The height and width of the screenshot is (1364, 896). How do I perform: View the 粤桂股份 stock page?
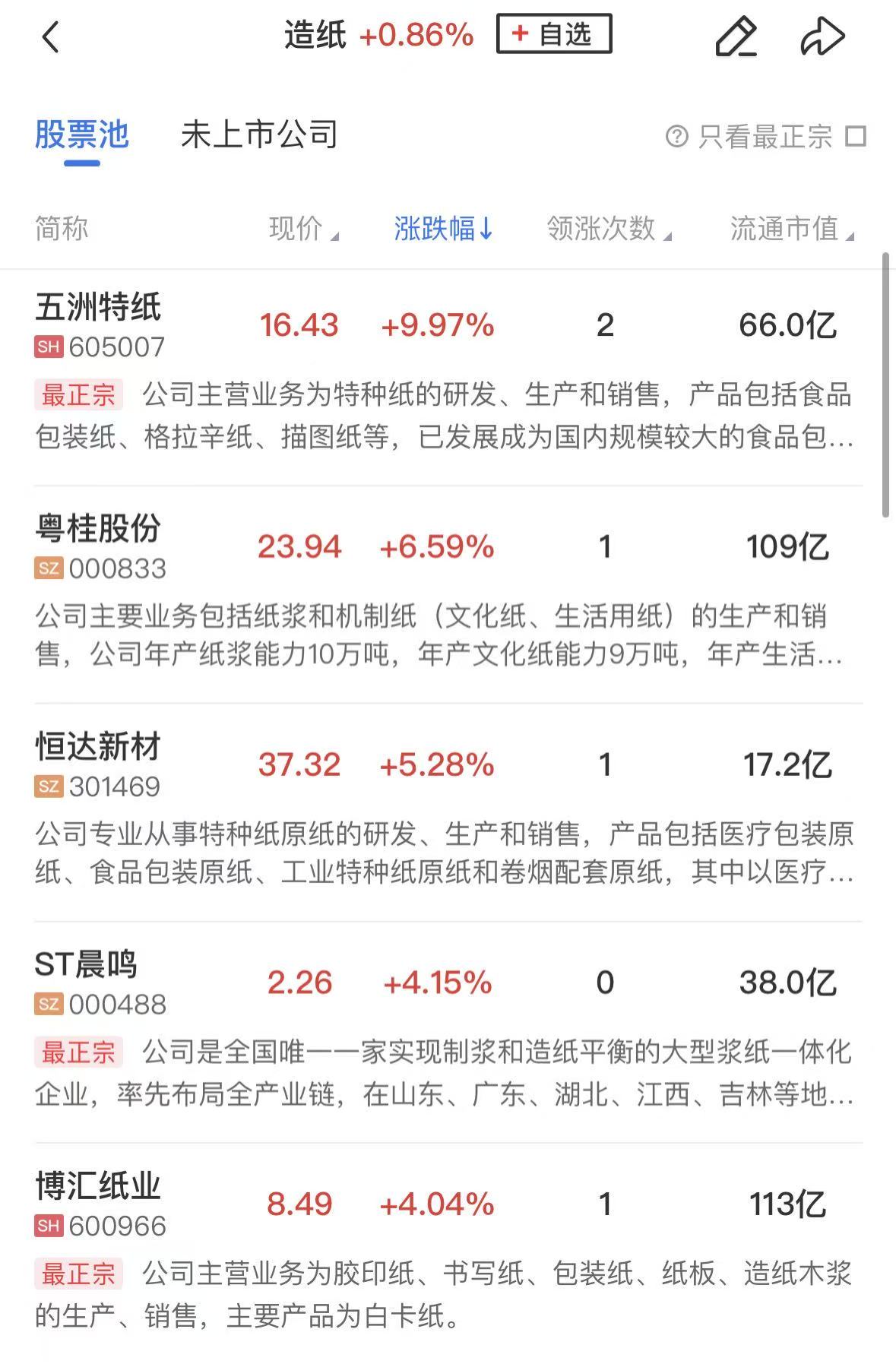tap(99, 530)
